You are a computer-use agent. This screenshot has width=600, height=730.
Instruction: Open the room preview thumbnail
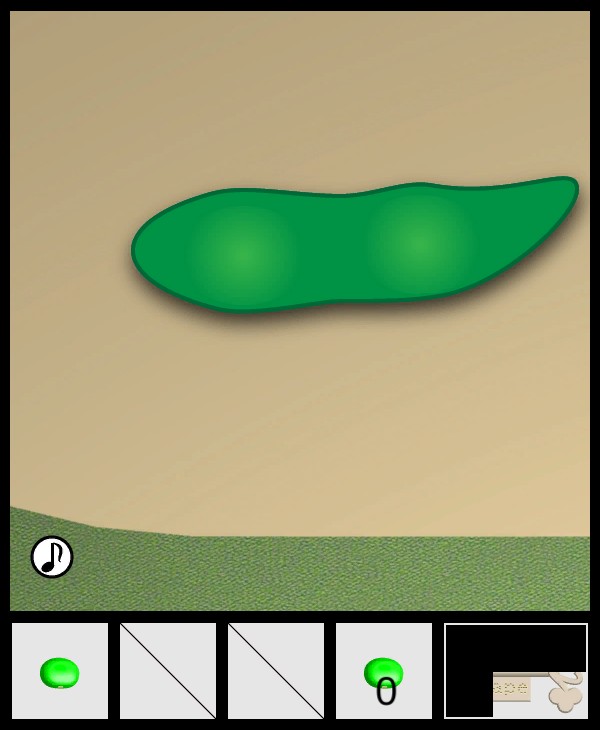[516, 671]
